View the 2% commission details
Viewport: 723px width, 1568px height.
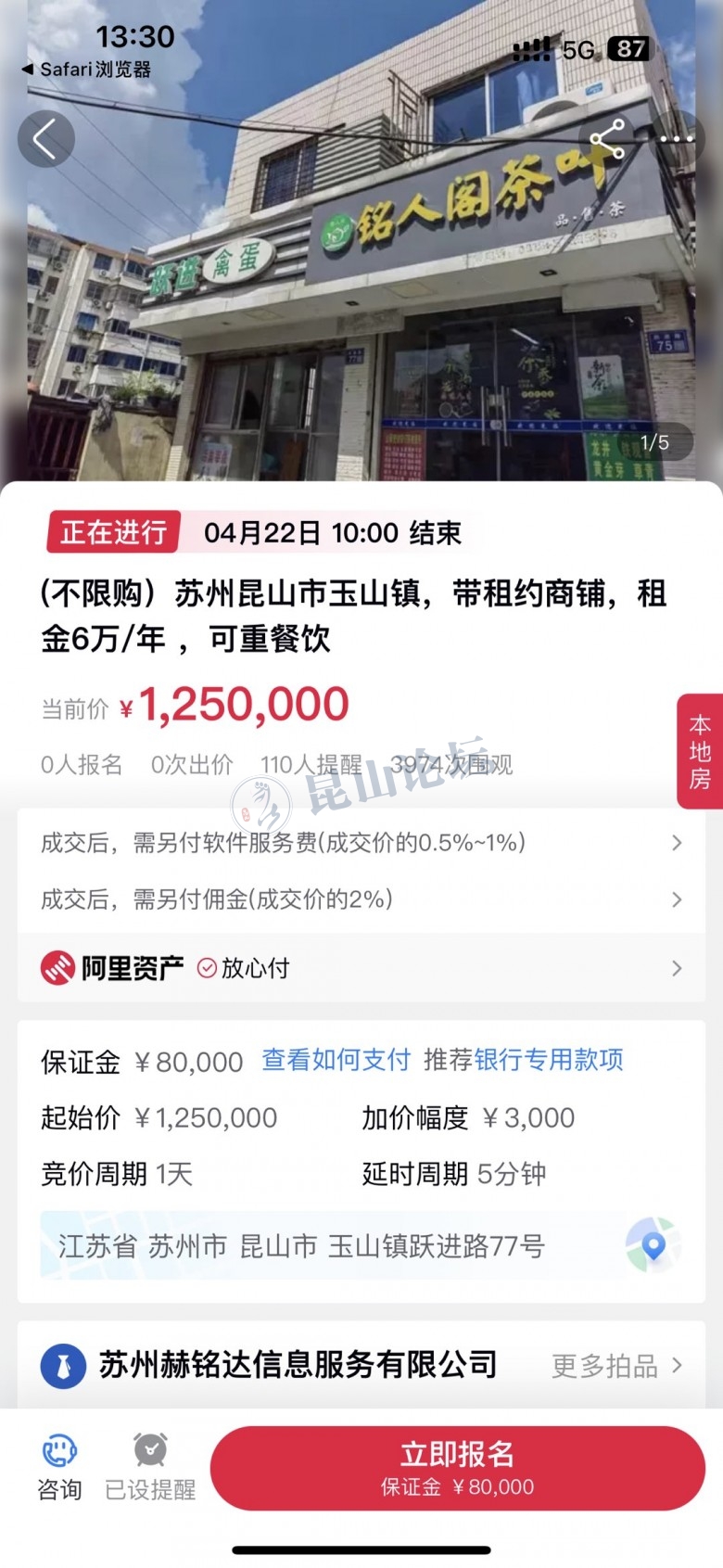361,899
